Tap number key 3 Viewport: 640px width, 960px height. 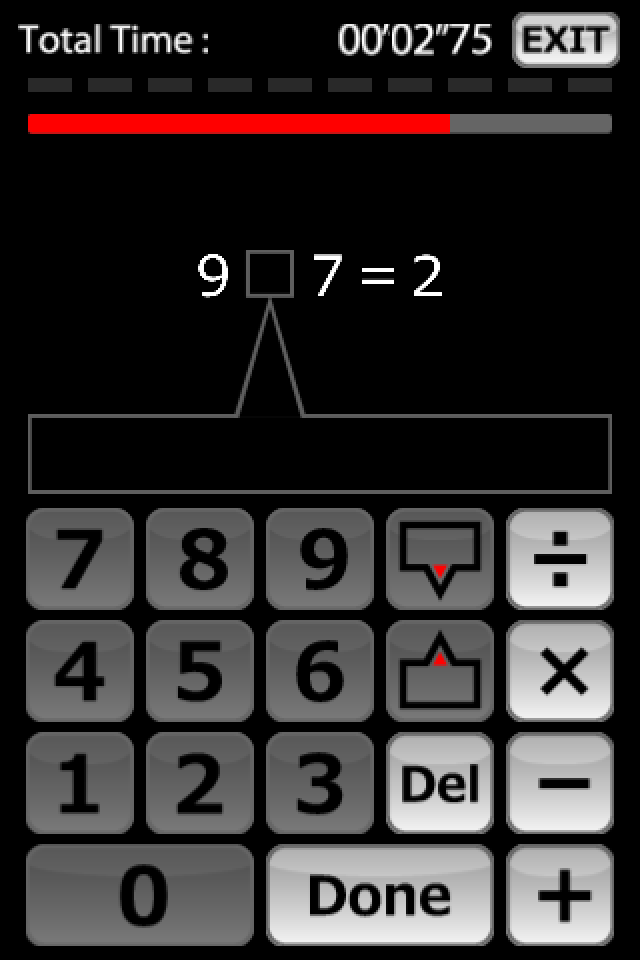[x=320, y=783]
